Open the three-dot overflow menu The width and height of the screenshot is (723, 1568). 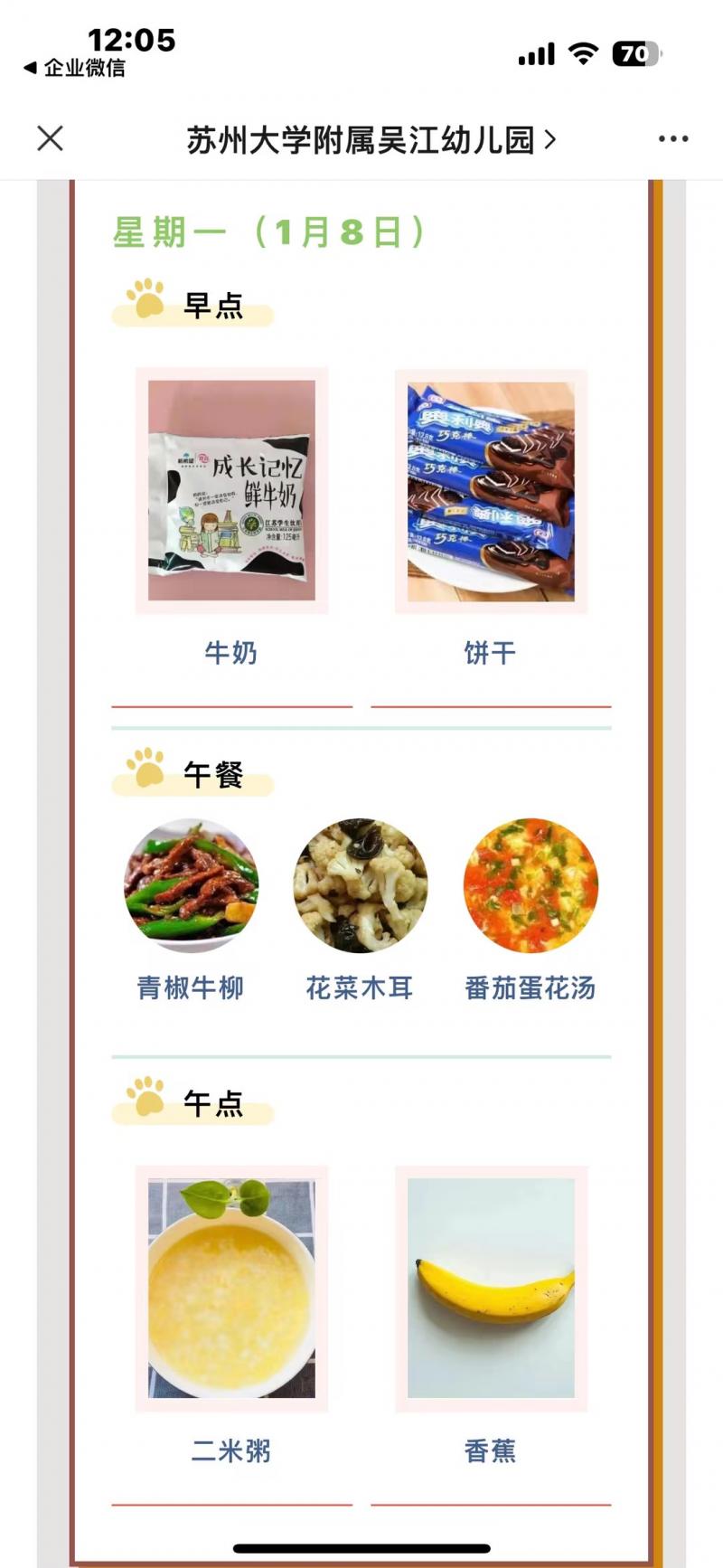coord(672,138)
